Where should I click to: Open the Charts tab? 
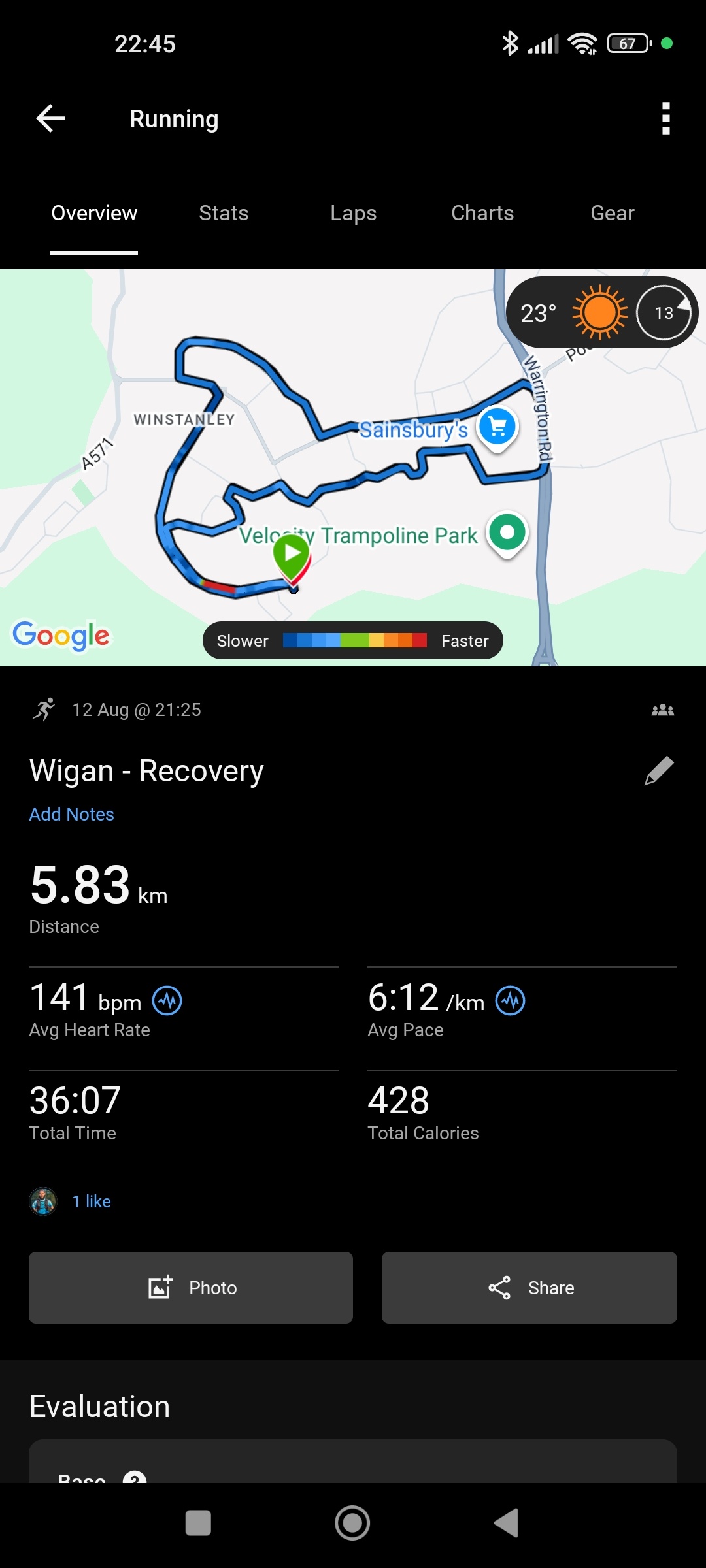point(482,213)
